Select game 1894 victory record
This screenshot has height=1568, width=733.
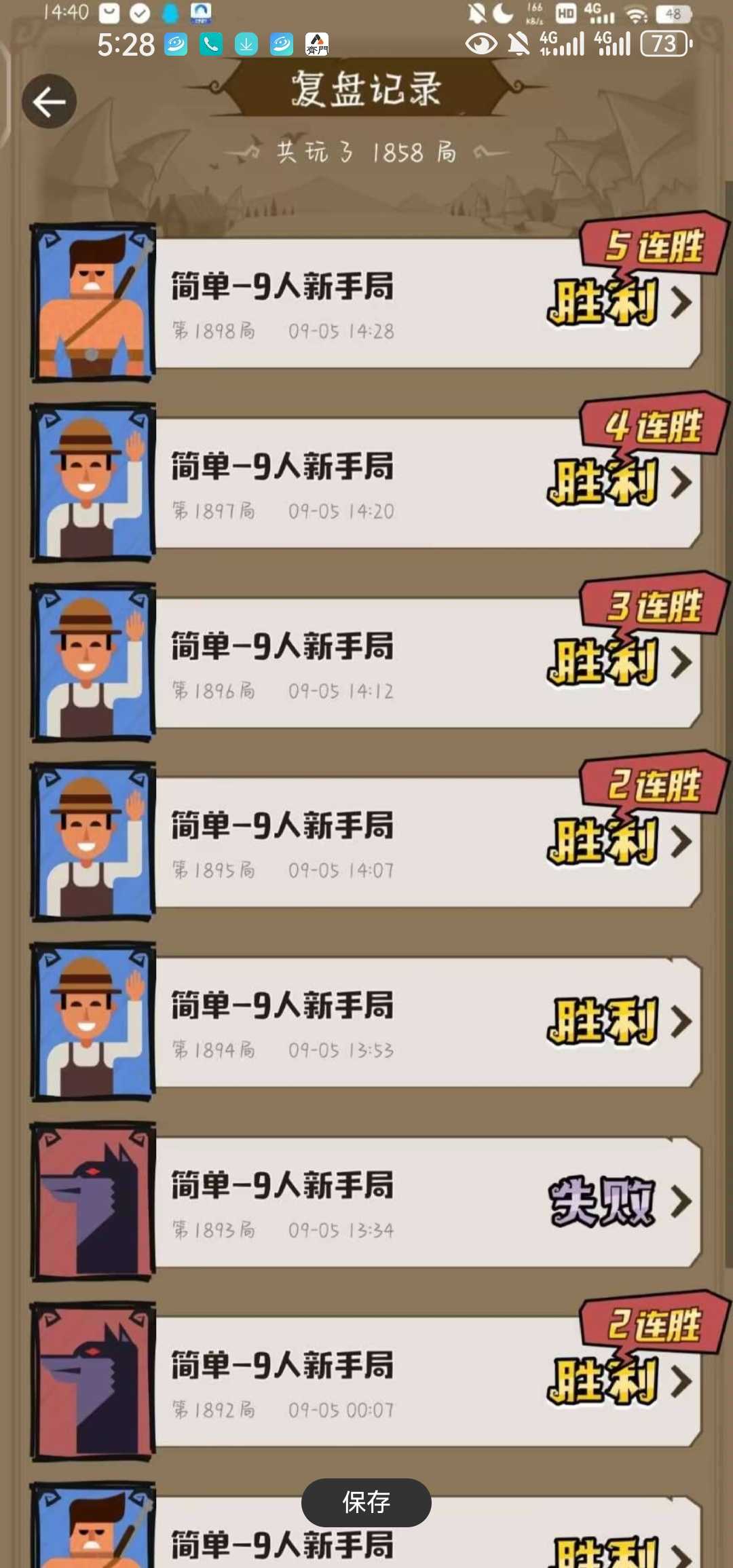[x=428, y=1022]
